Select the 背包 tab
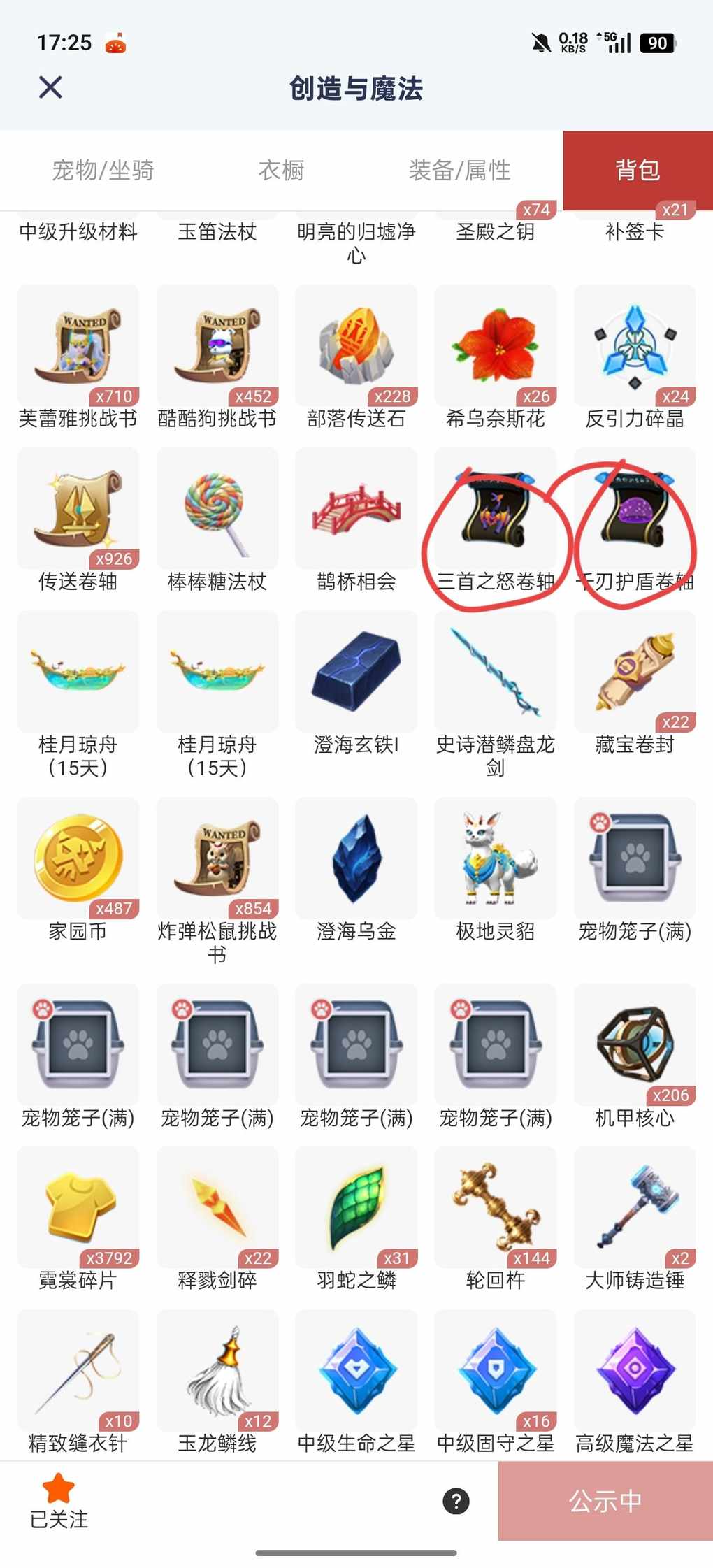The height and width of the screenshot is (1568, 713). (637, 170)
